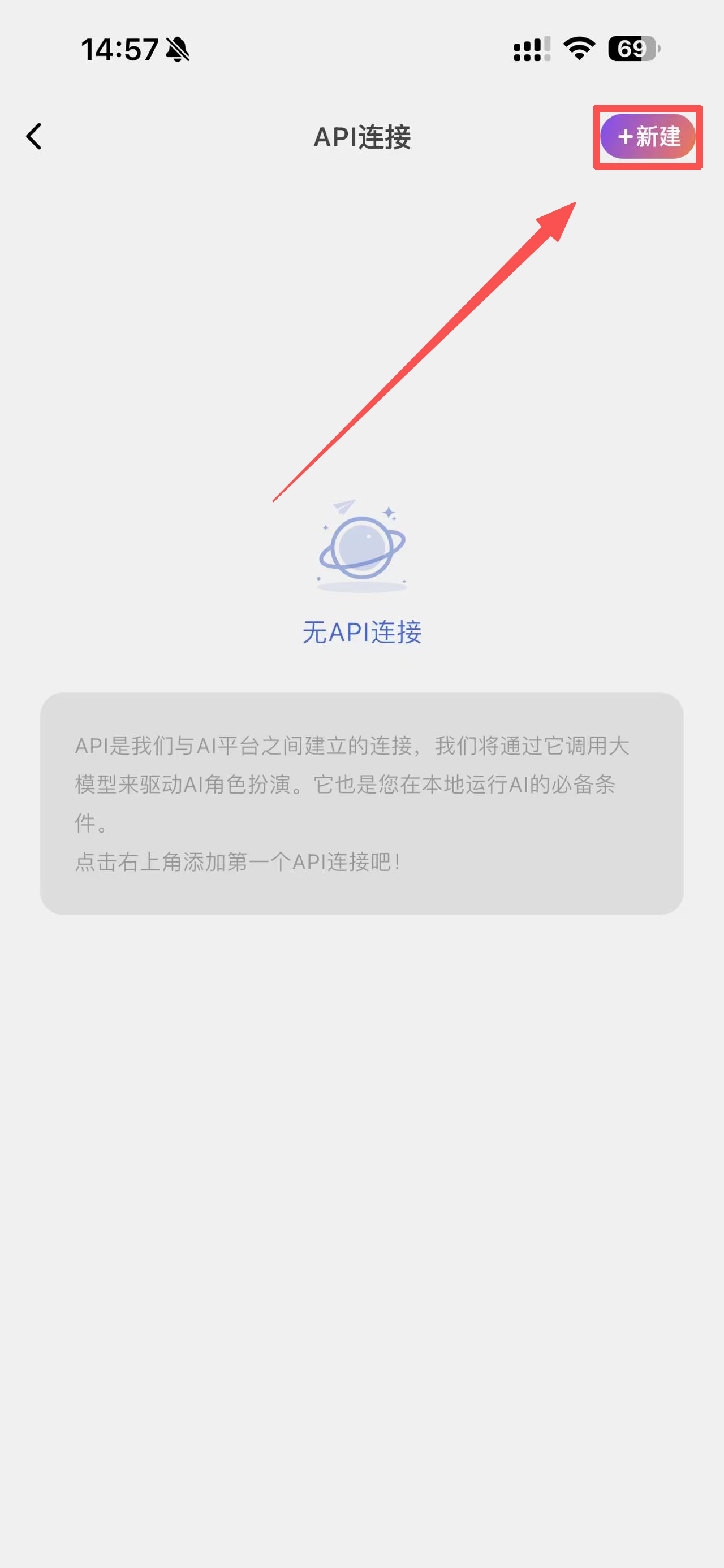724x1568 pixels.
Task: Tap the 无API连接 blue text
Action: tap(363, 633)
